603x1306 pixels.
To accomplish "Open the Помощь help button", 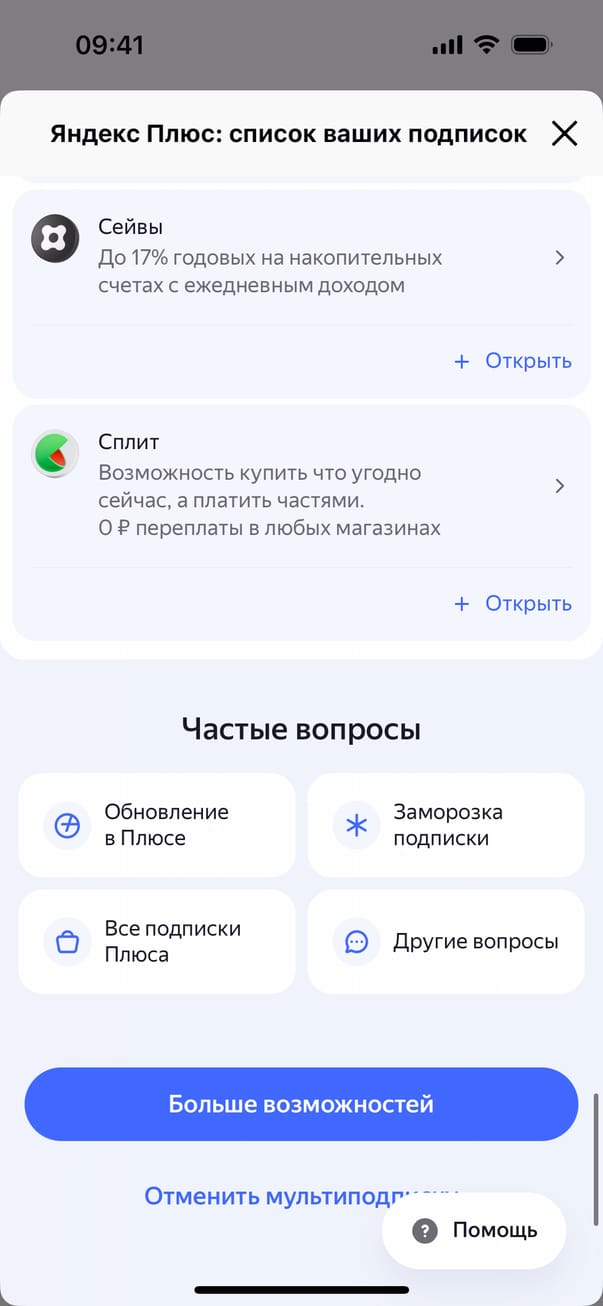I will 475,1231.
